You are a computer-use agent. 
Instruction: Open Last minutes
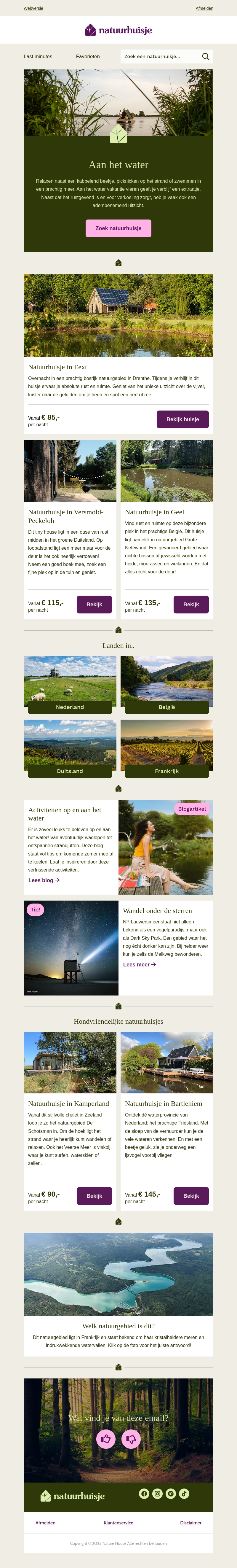click(x=38, y=57)
